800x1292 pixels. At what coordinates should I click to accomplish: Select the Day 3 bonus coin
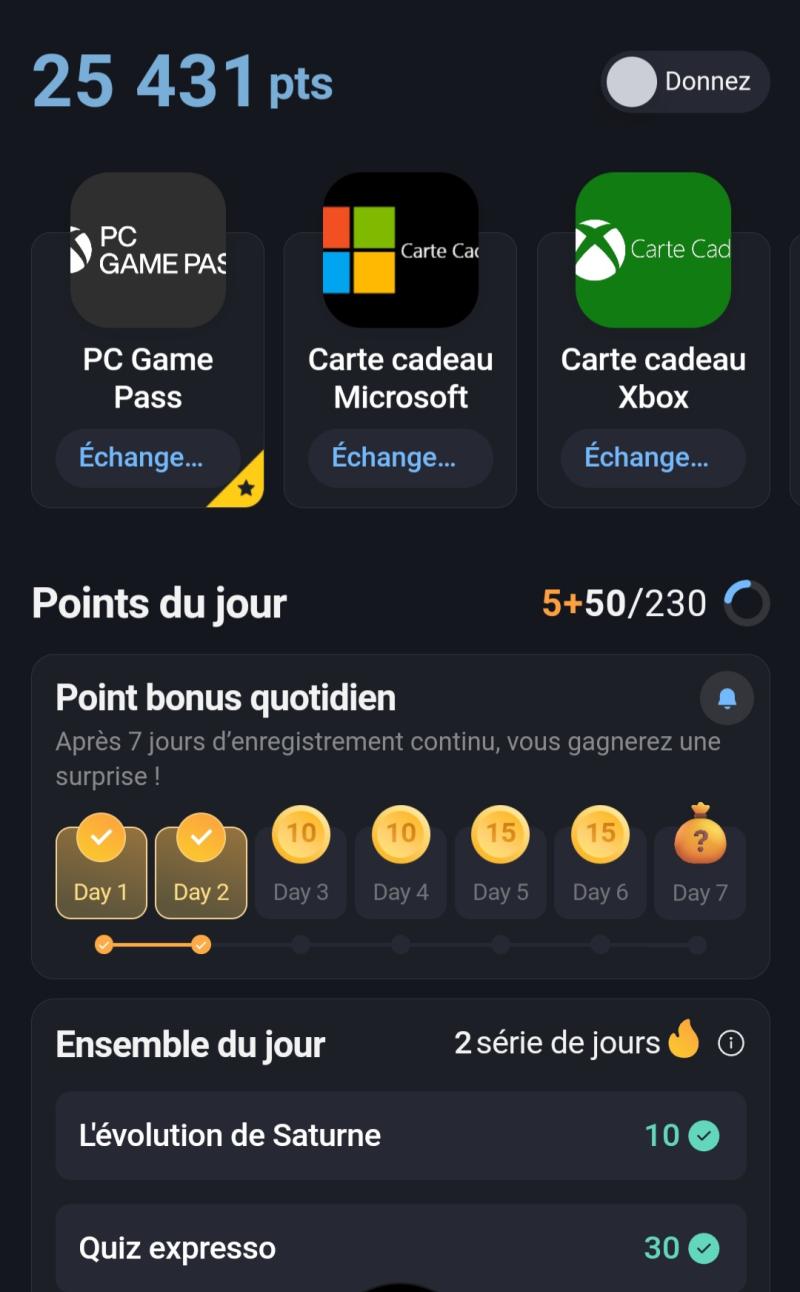(301, 836)
